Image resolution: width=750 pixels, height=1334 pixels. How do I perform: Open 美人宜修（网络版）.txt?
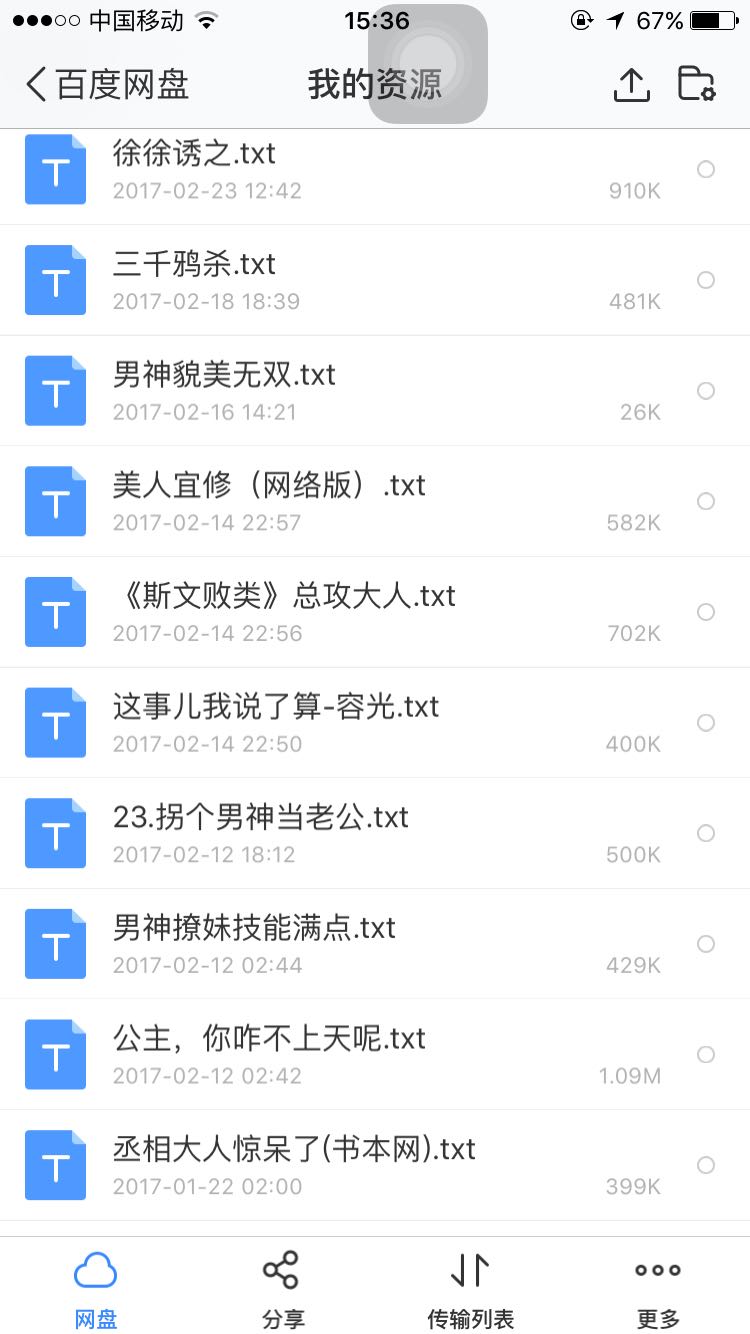375,502
